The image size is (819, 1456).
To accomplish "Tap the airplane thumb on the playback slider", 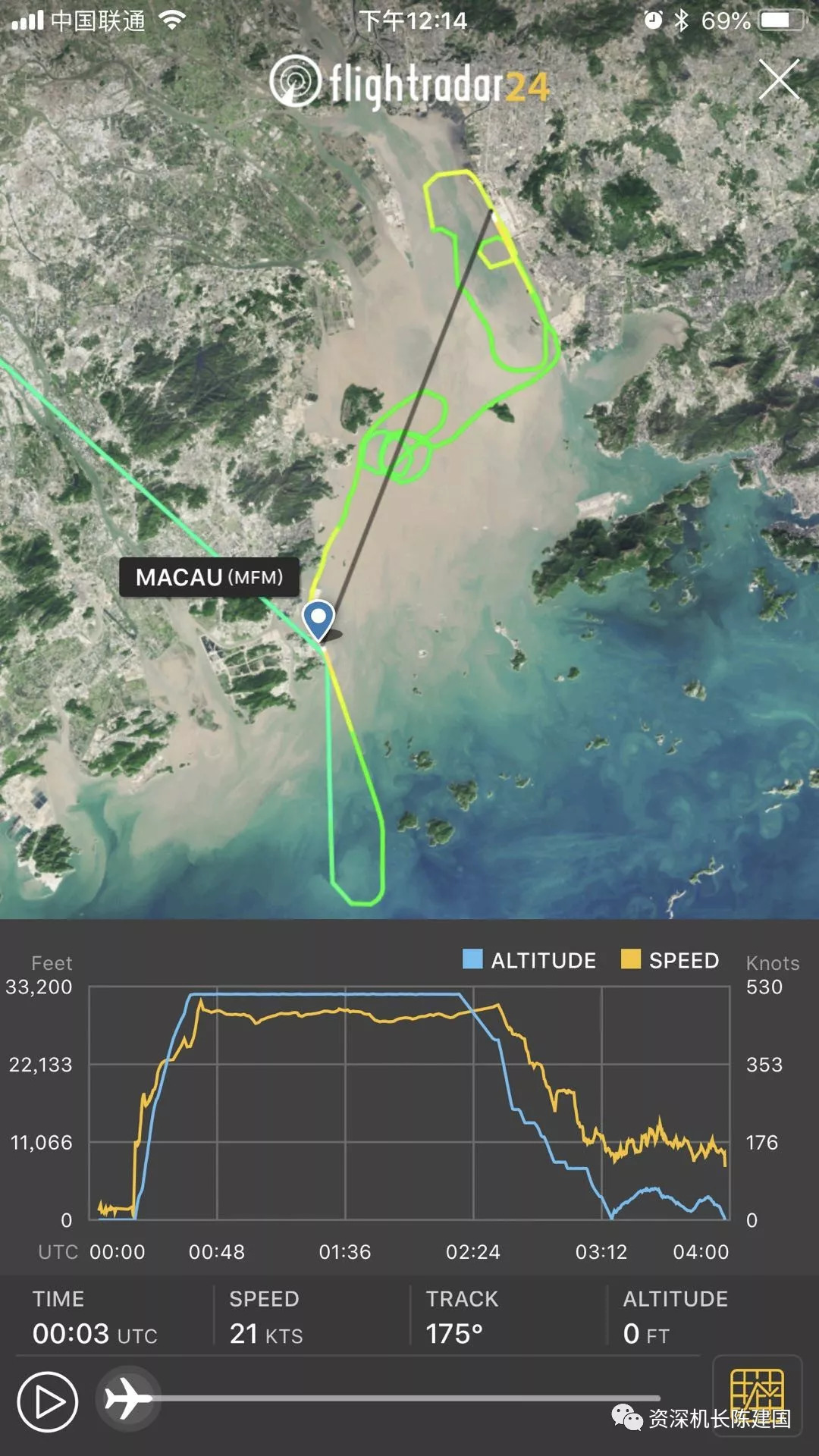I will (x=127, y=1398).
